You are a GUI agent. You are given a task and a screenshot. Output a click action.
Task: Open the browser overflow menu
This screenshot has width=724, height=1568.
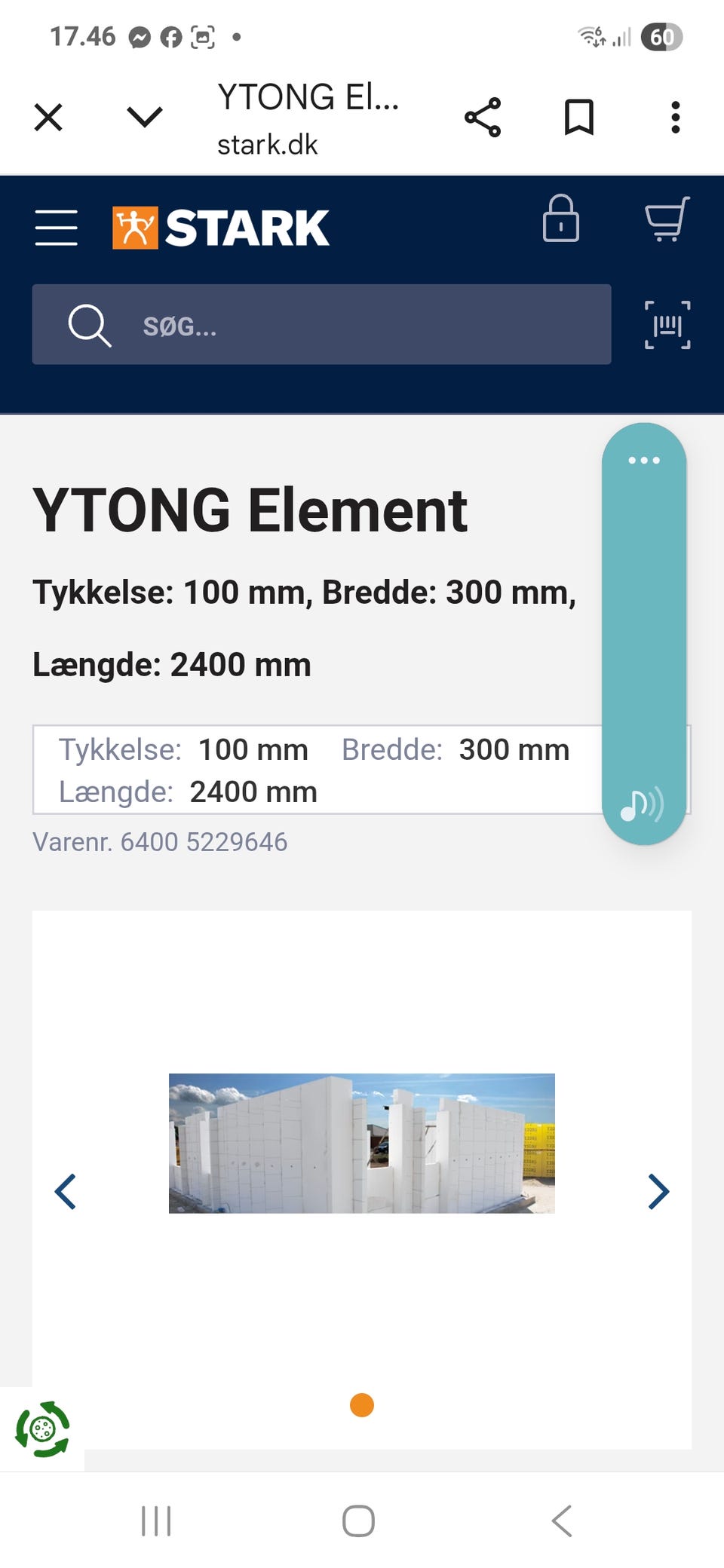(675, 118)
